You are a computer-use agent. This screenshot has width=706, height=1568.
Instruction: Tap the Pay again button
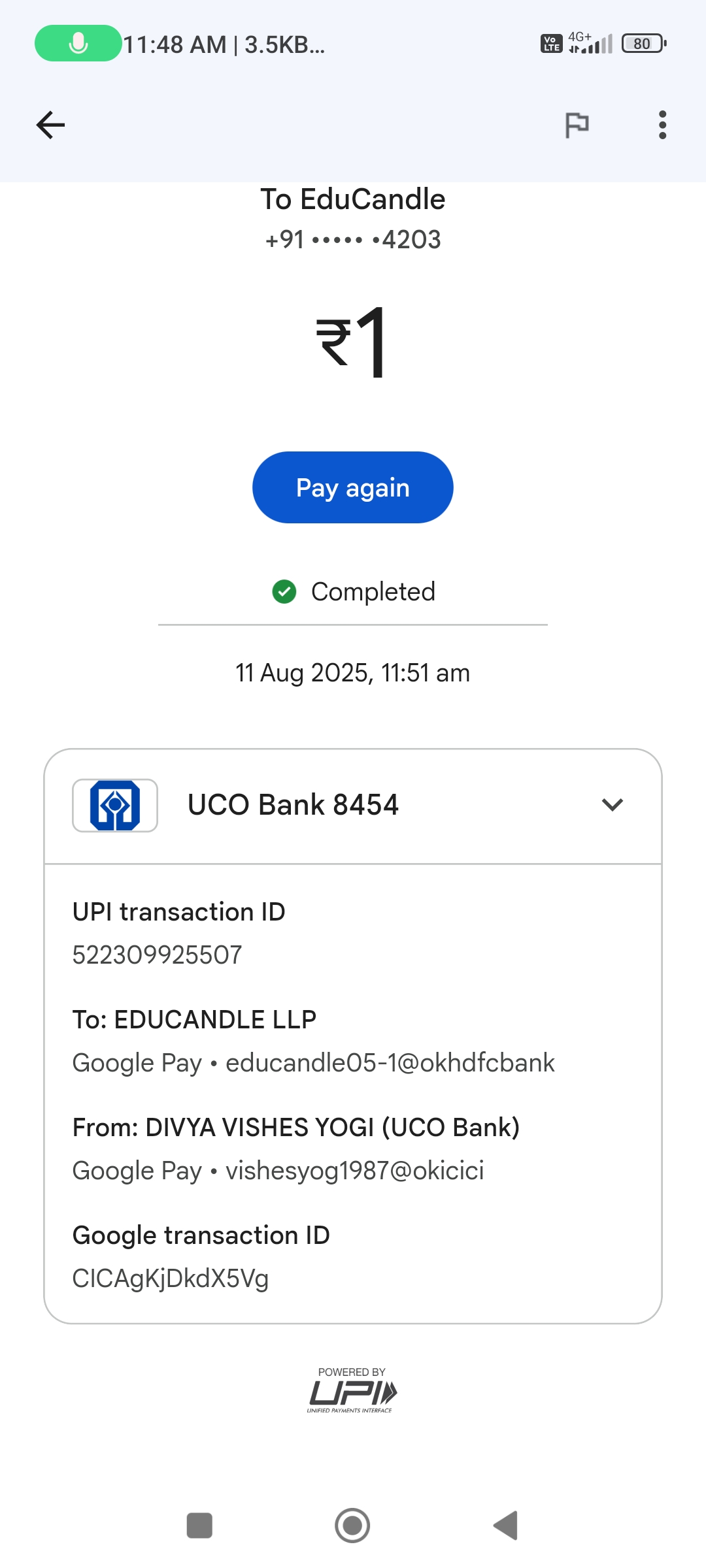353,487
